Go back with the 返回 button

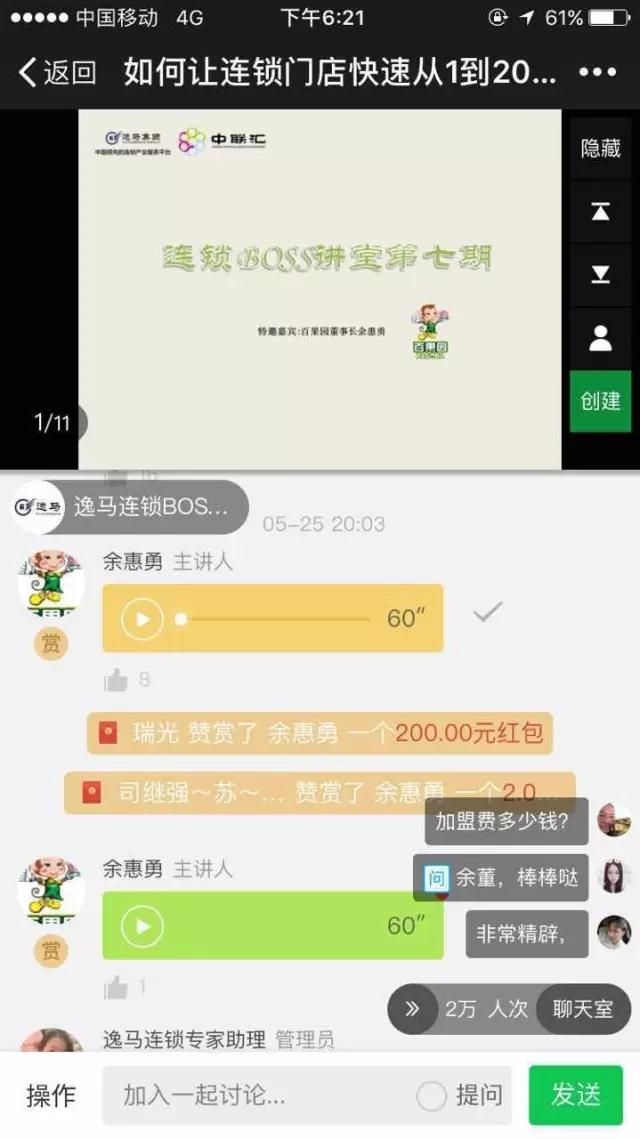point(57,72)
